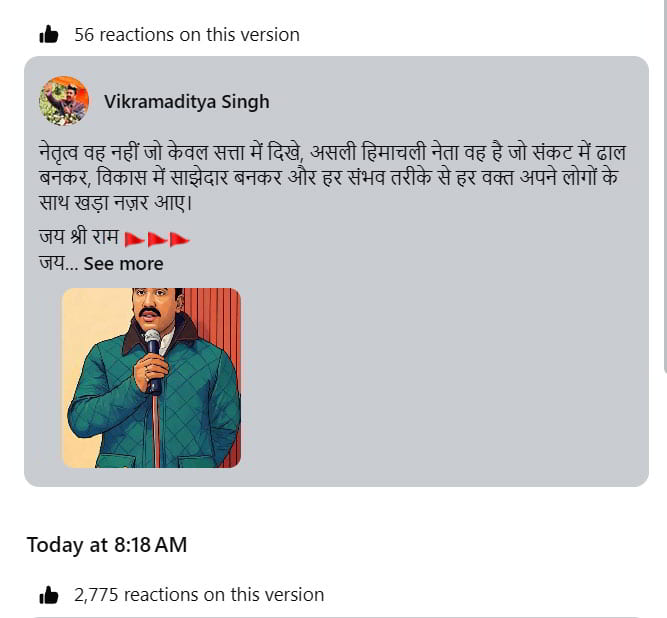View the 56 reactions on this version
This screenshot has height=618, width=667.
point(186,35)
